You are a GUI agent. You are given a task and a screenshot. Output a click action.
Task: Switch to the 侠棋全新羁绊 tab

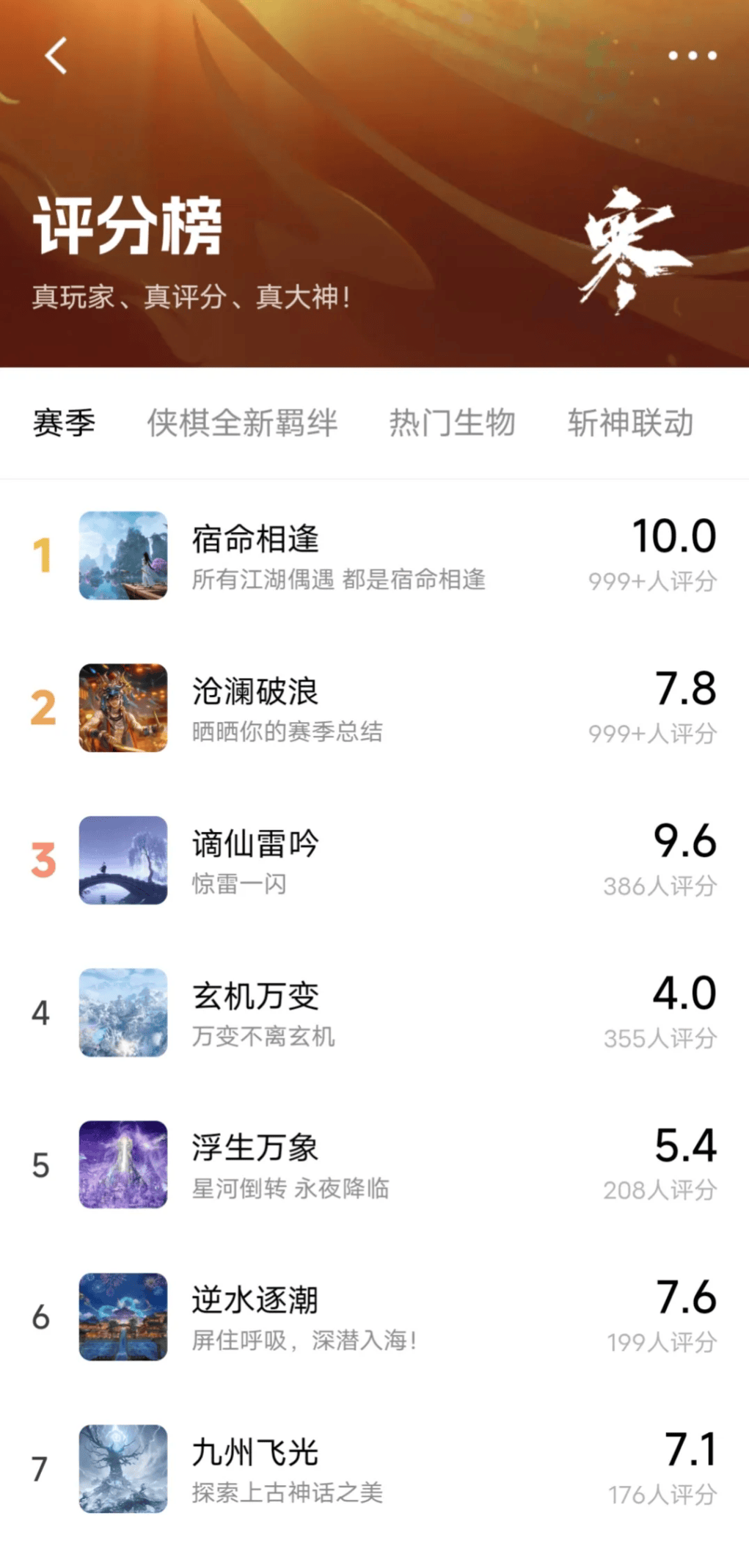pos(242,423)
